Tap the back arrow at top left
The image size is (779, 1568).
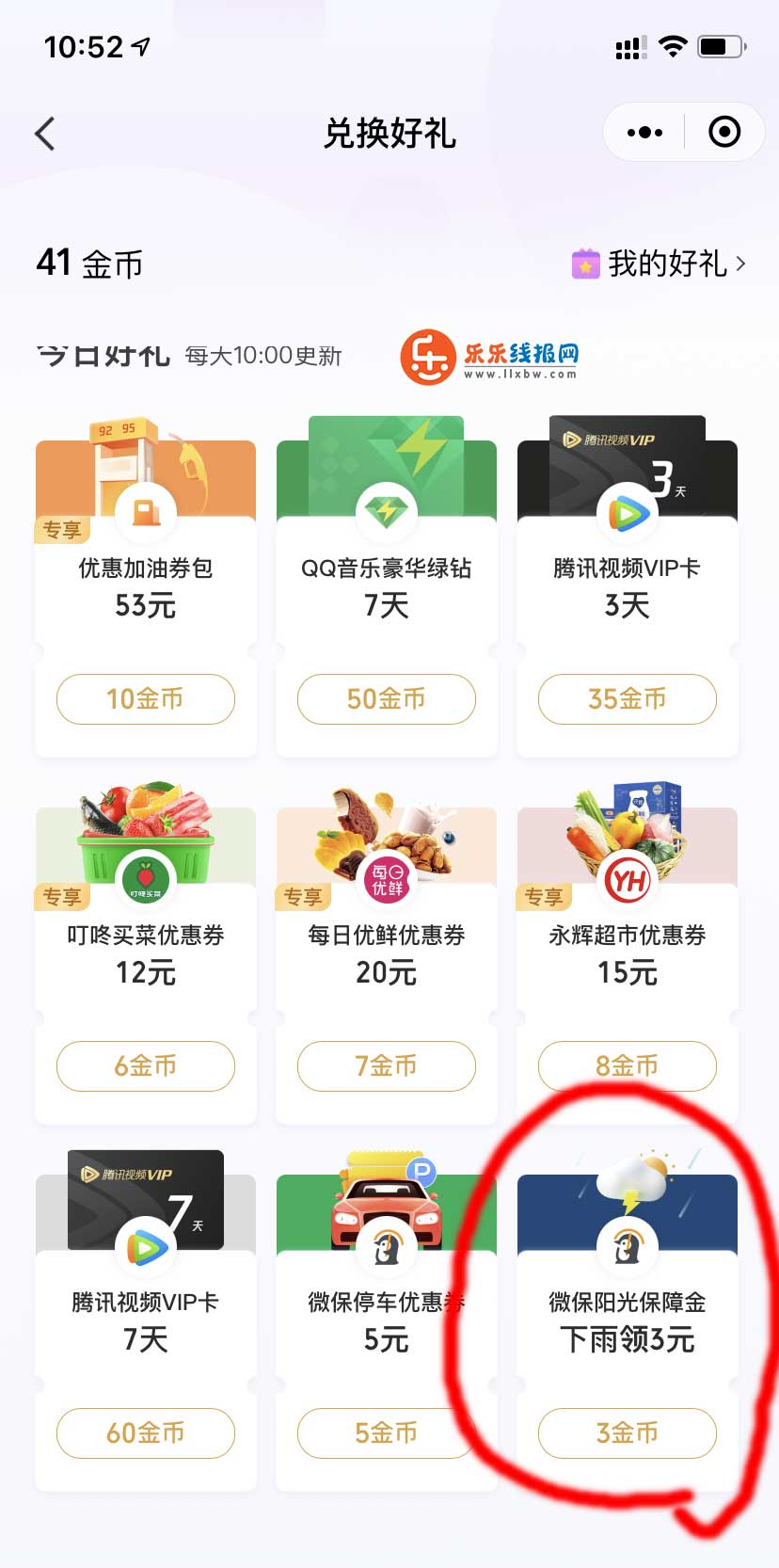[45, 134]
